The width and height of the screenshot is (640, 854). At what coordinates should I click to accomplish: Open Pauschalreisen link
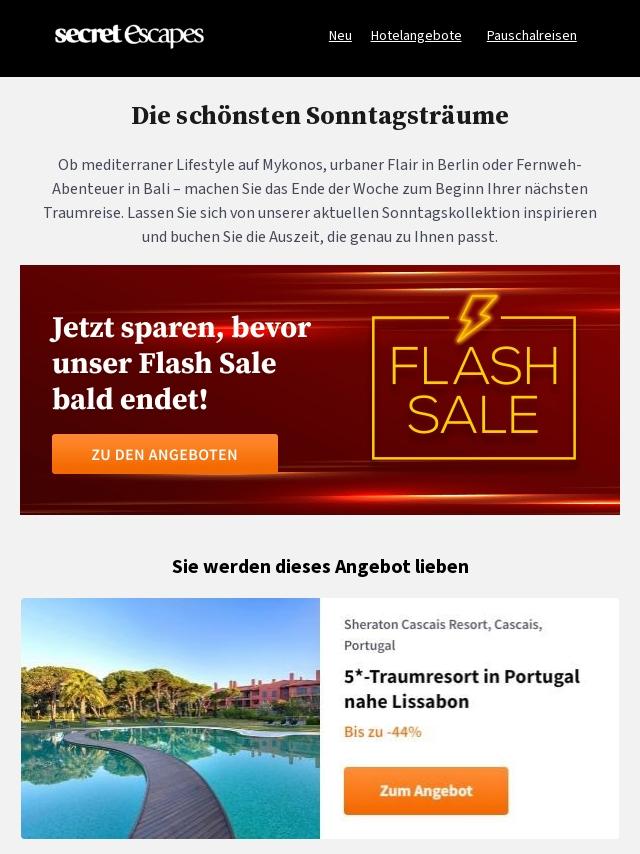pyautogui.click(x=531, y=35)
